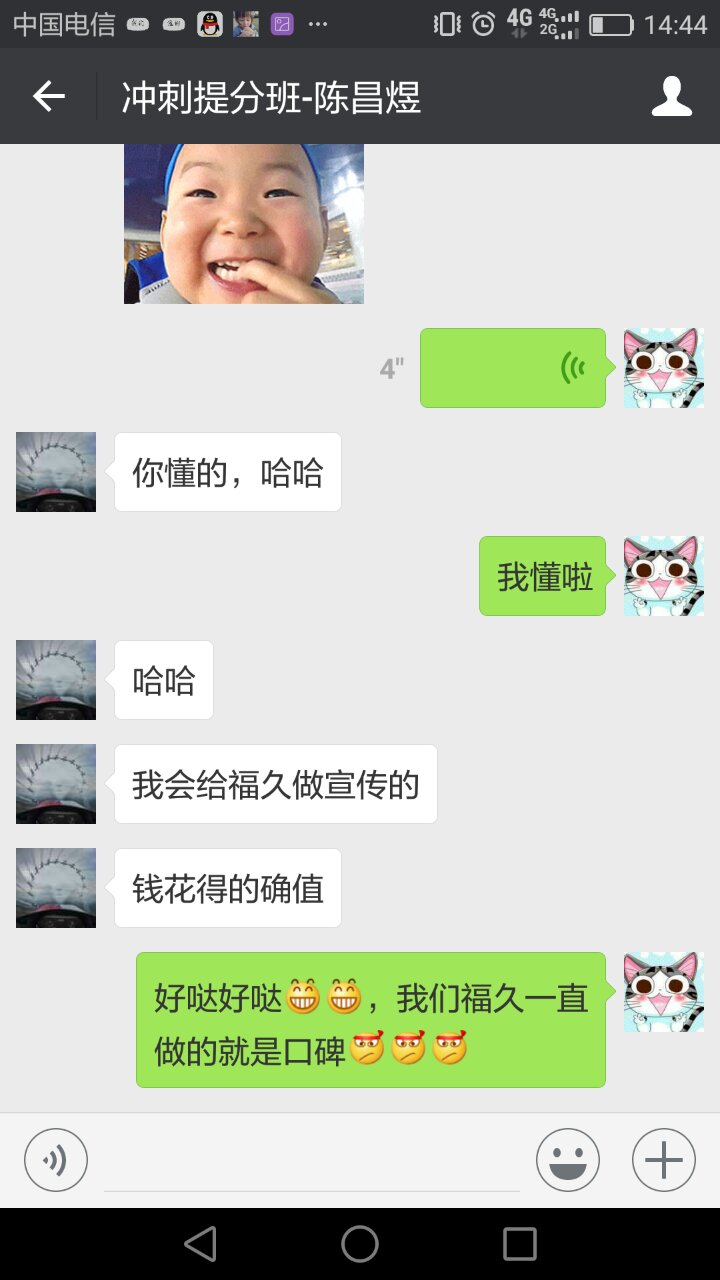Open the smiling child photo message
This screenshot has height=1280, width=720.
[x=243, y=224]
